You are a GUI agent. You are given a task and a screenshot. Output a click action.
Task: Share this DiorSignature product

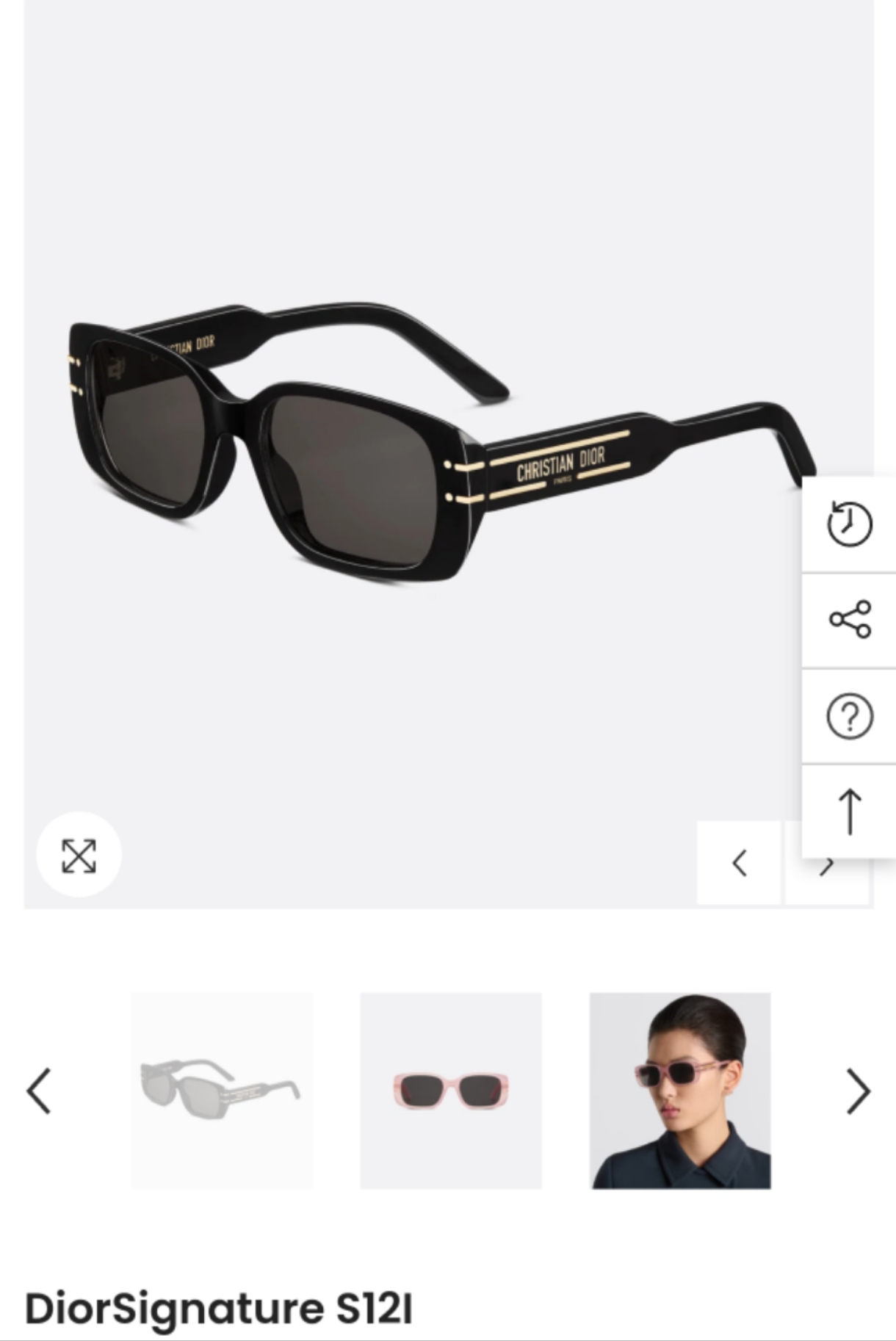click(849, 619)
